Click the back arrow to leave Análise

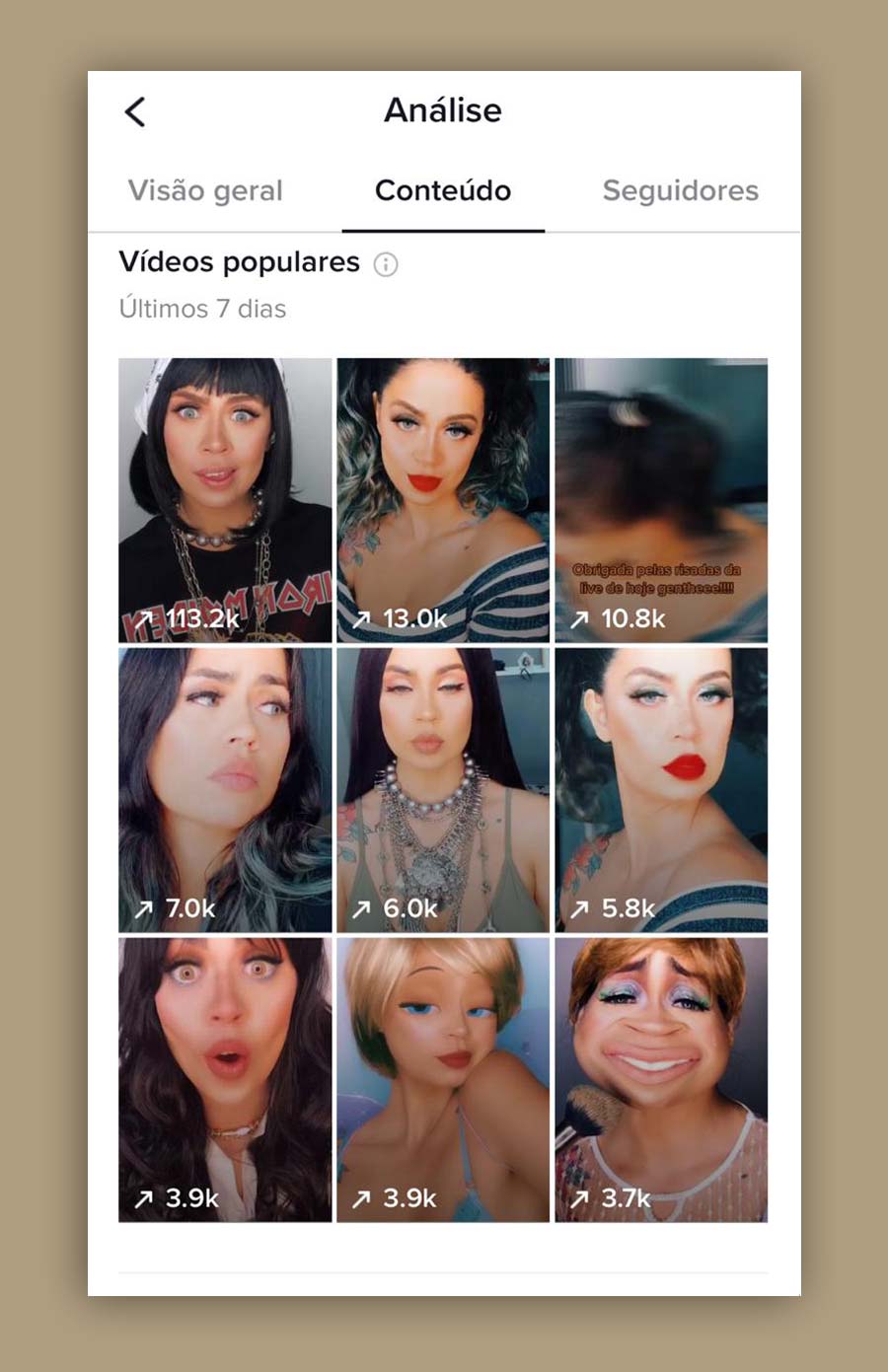tap(135, 111)
